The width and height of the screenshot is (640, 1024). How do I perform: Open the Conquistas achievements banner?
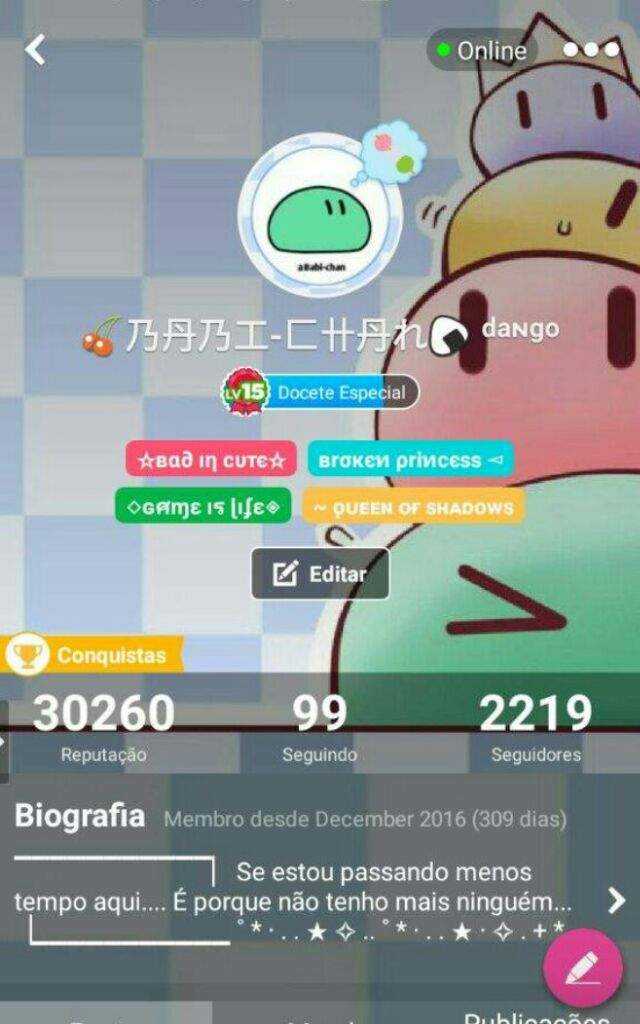click(92, 656)
